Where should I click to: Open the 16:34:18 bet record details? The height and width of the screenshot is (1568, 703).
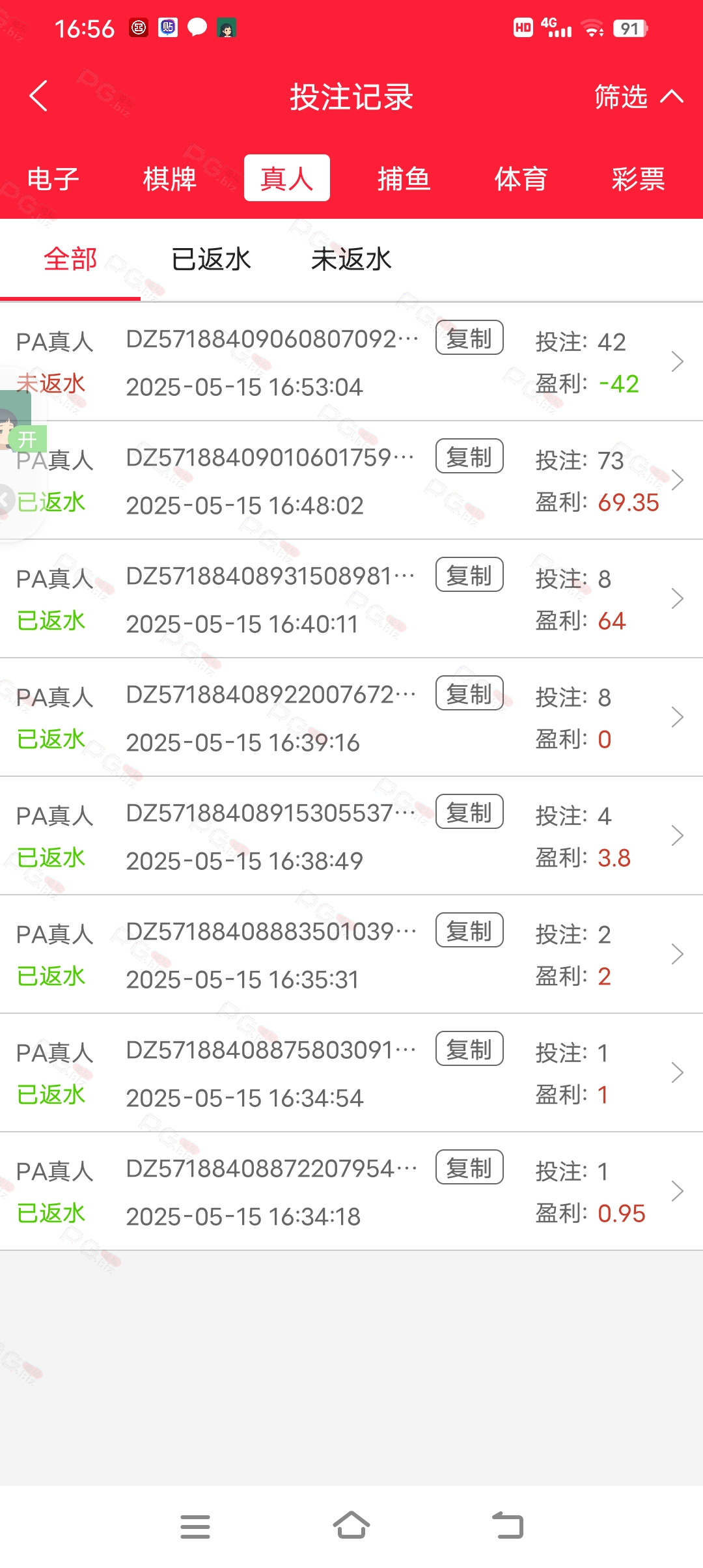coord(351,1192)
